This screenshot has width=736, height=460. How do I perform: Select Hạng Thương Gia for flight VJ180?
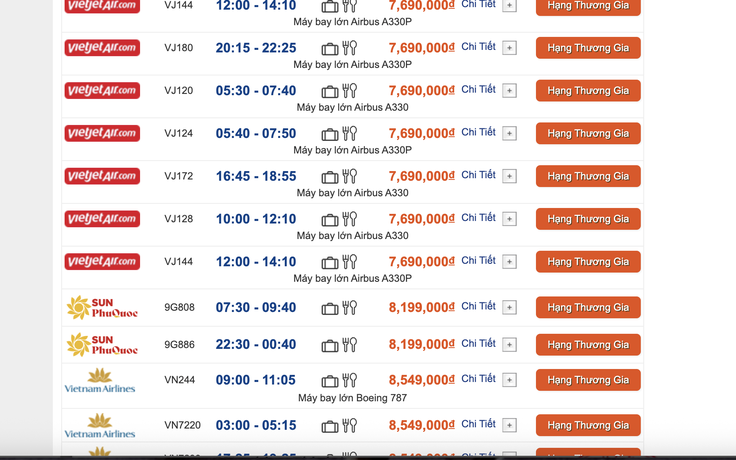(x=588, y=48)
